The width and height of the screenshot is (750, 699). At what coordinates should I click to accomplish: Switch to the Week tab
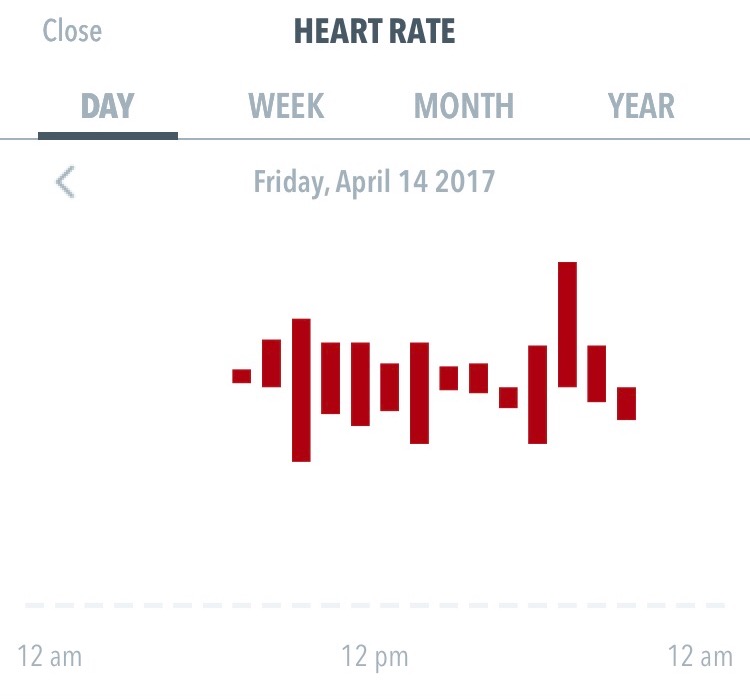pyautogui.click(x=286, y=106)
